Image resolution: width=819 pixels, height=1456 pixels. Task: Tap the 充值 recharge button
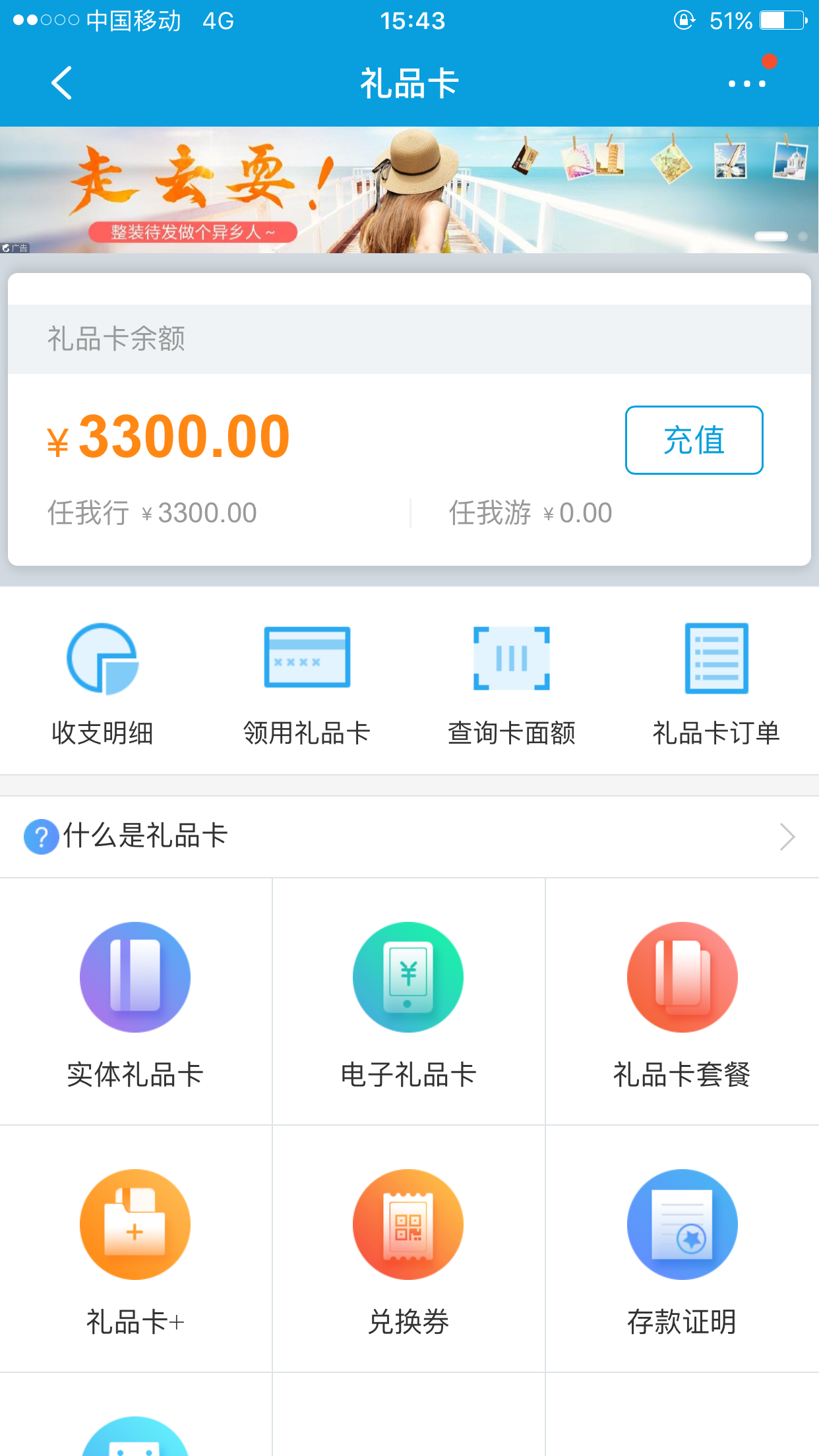[694, 440]
